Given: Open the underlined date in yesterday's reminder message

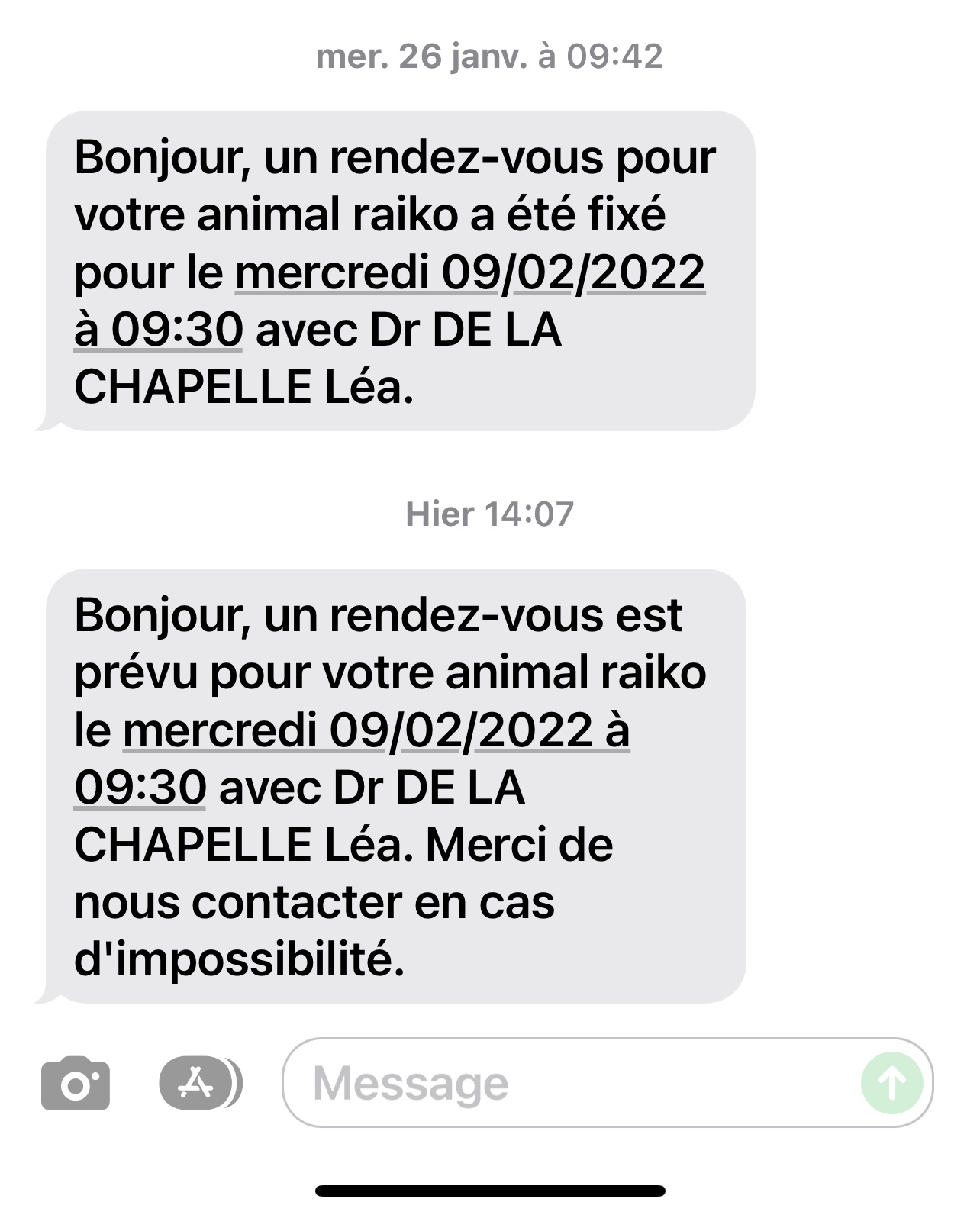Looking at the screenshot, I should [x=376, y=730].
